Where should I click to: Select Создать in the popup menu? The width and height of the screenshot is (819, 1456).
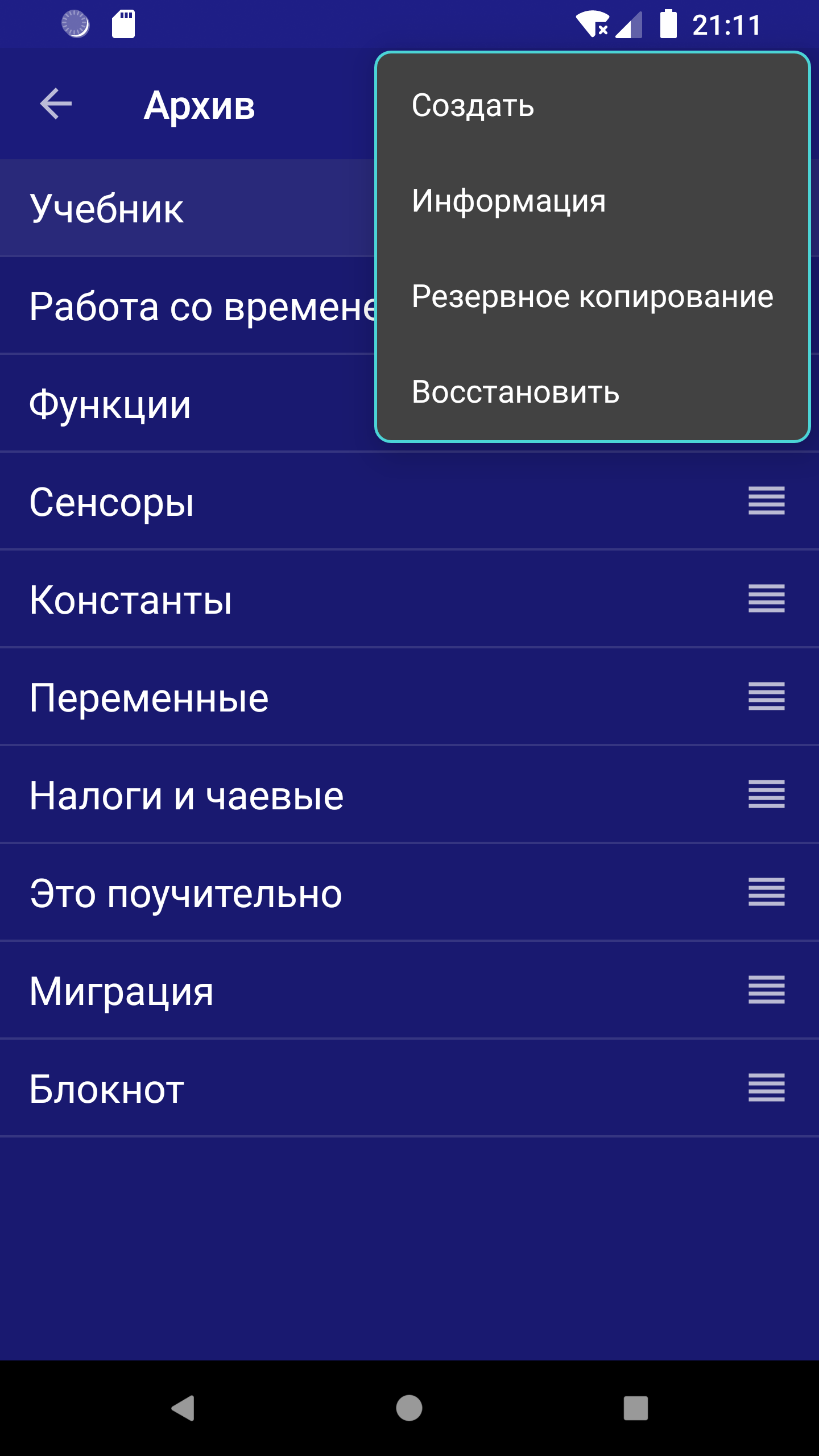(592, 105)
